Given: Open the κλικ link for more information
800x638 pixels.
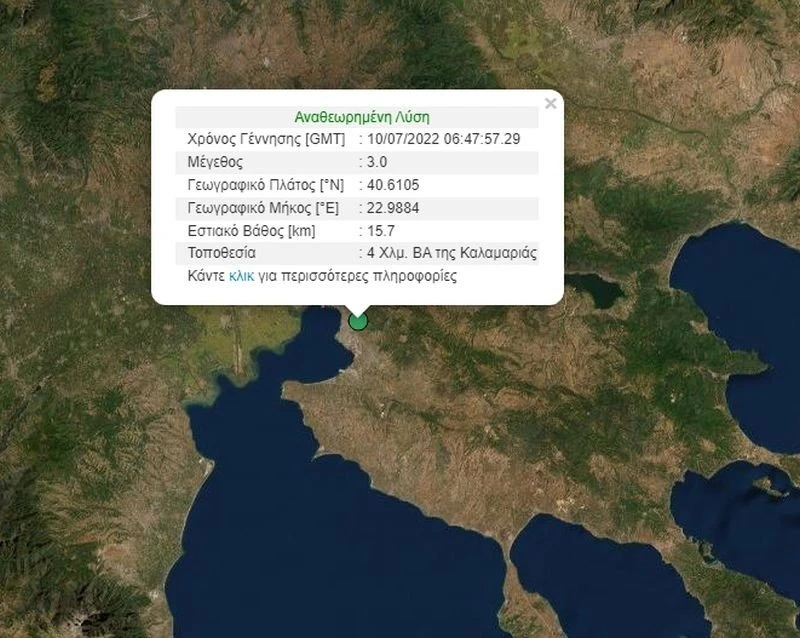Looking at the screenshot, I should 241,276.
